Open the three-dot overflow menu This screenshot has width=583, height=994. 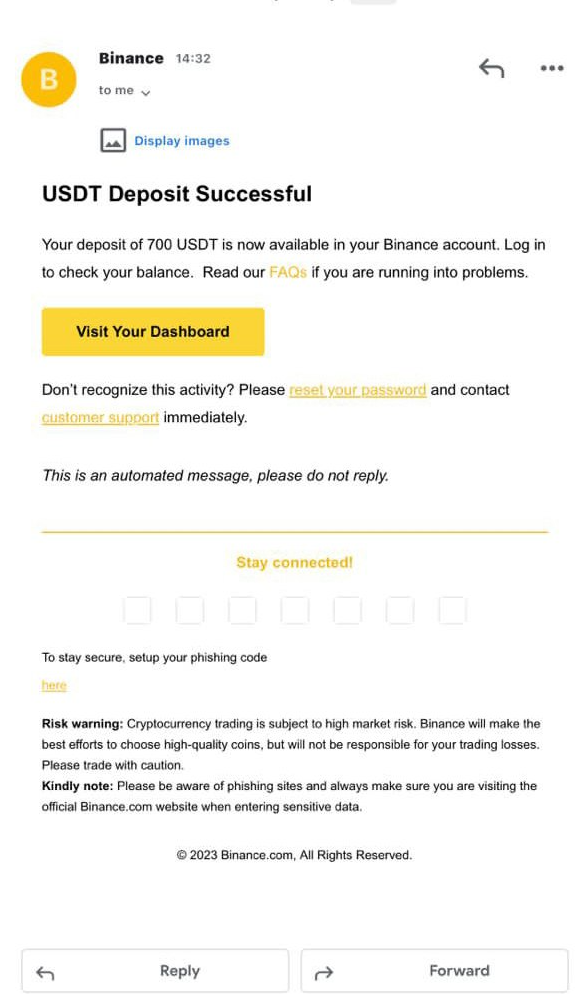(552, 68)
